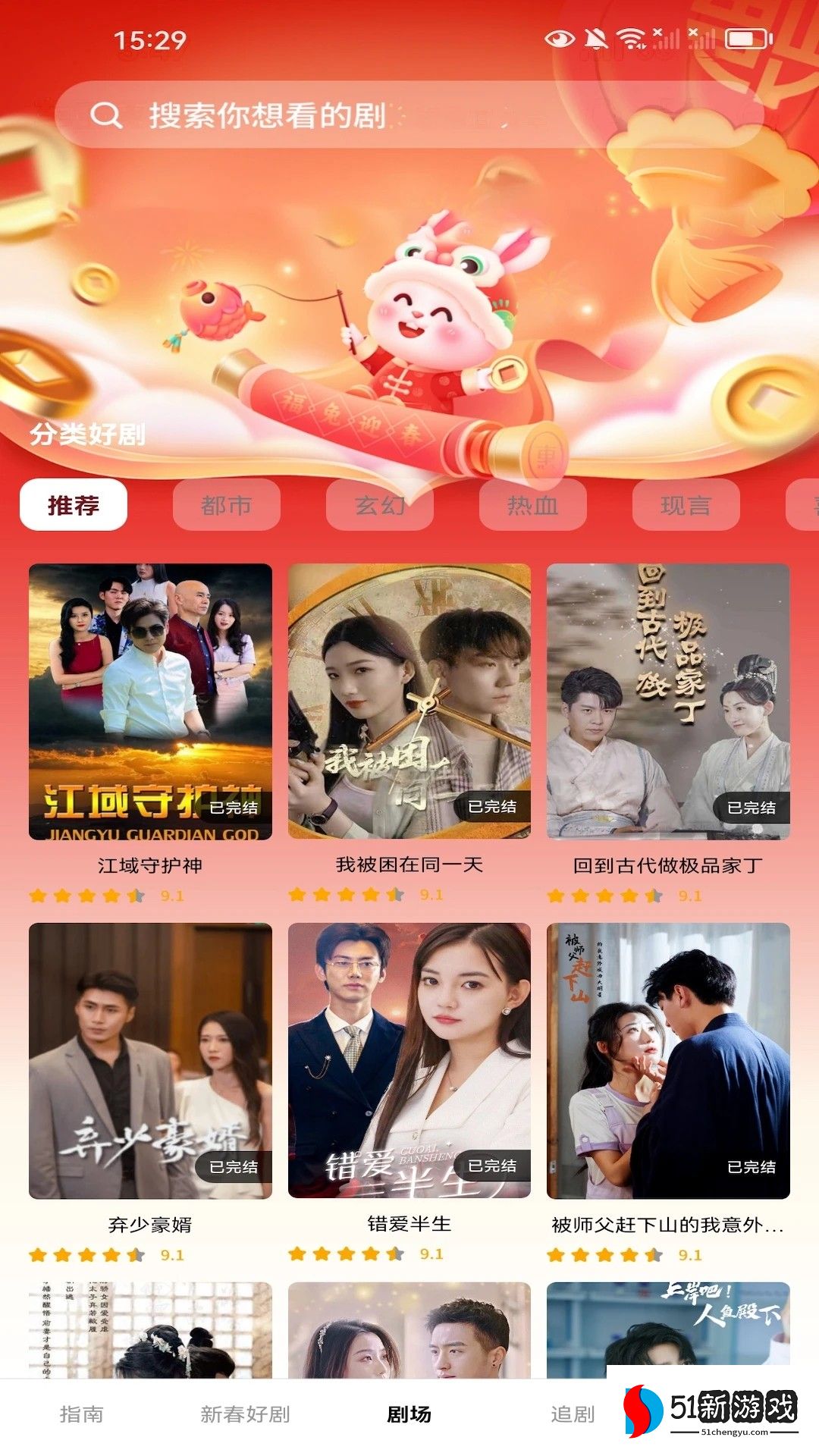
Task: Go to the 指南 tab
Action: pyautogui.click(x=81, y=1414)
